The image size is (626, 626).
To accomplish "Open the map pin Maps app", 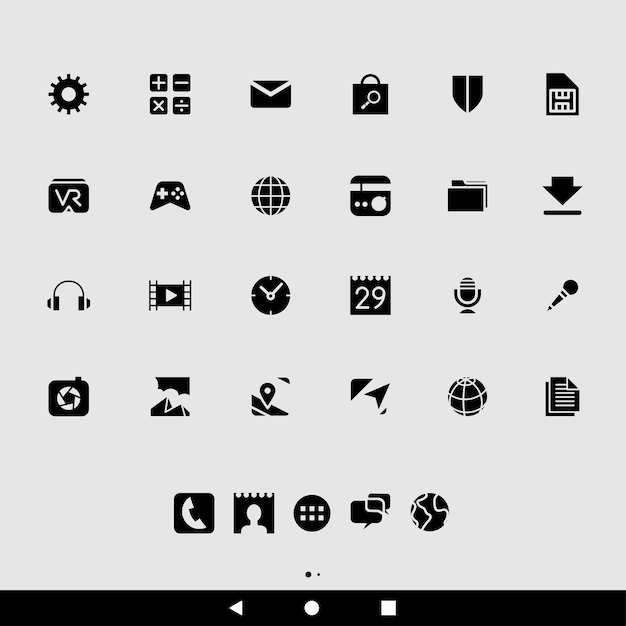I will [x=270, y=397].
